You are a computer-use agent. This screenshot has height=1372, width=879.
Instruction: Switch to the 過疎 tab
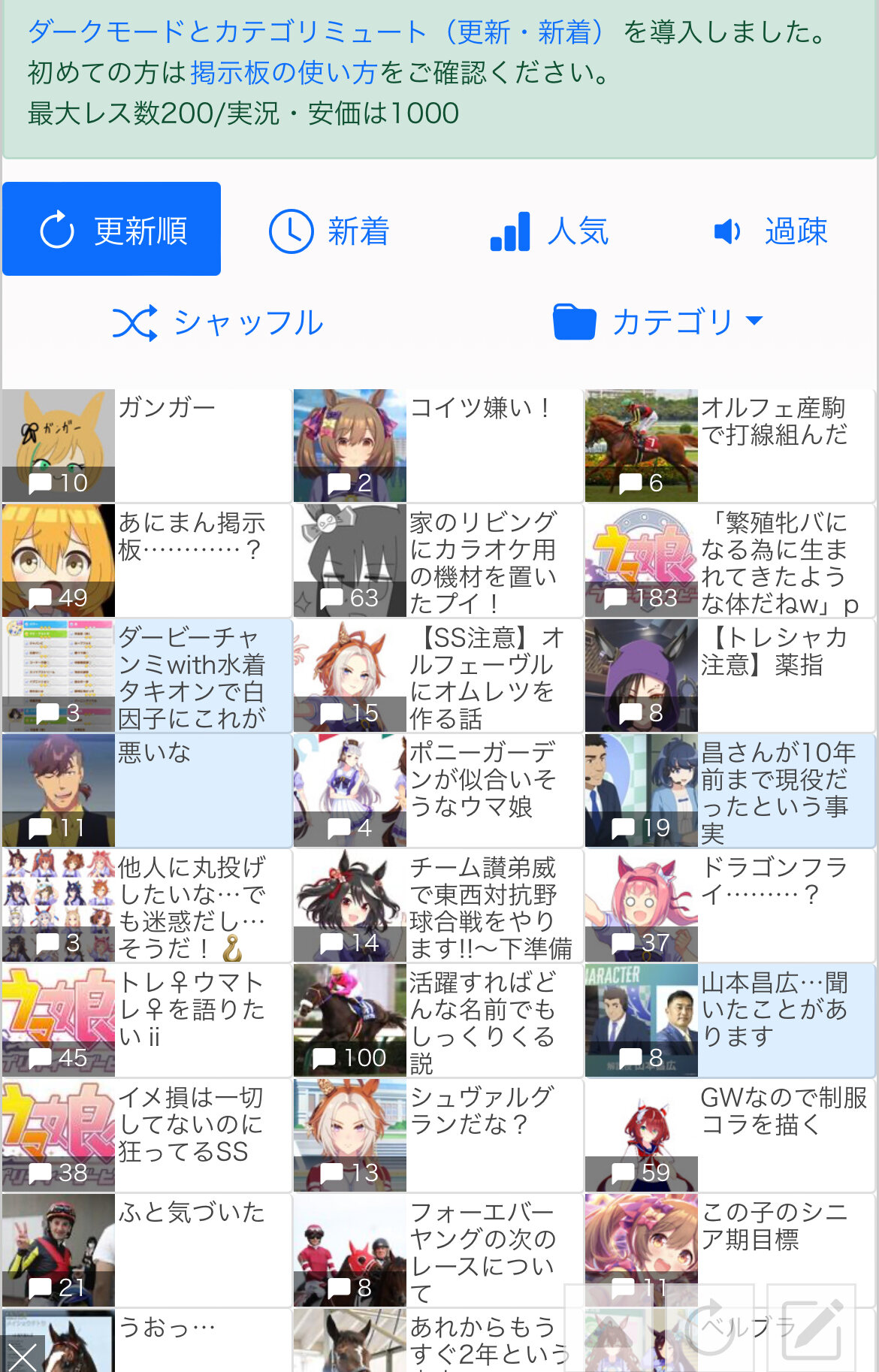click(770, 231)
